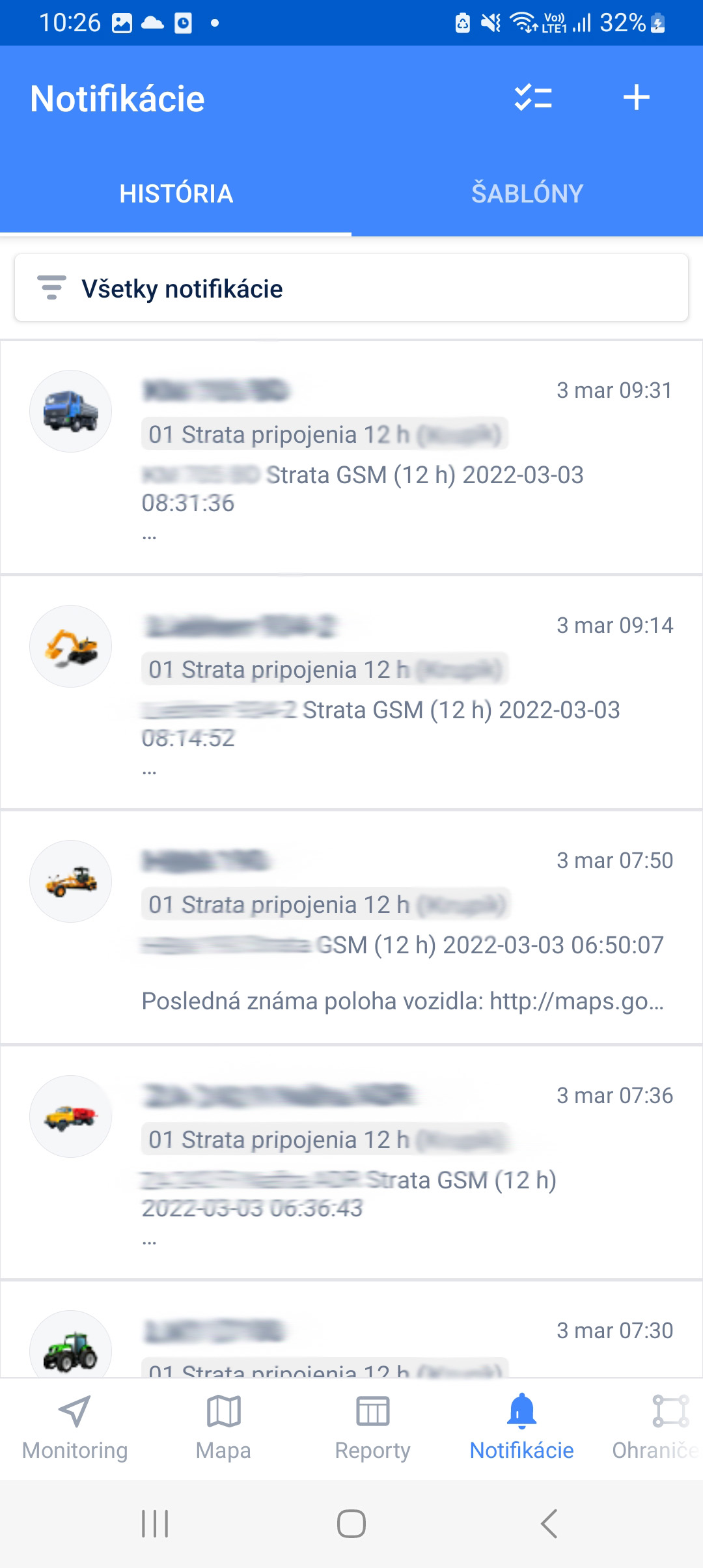Screen dimensions: 703x1568
Task: Go back using system back button
Action: click(x=549, y=1524)
